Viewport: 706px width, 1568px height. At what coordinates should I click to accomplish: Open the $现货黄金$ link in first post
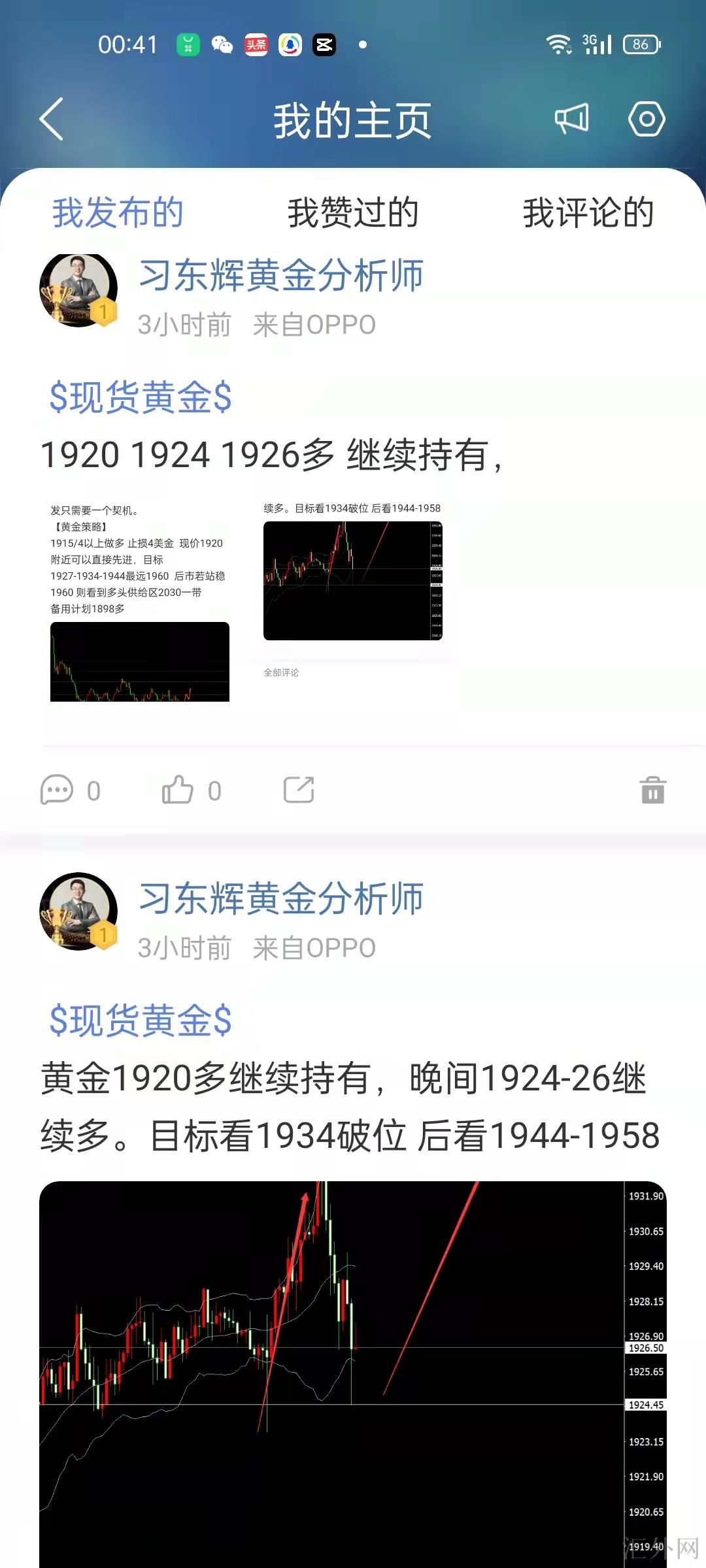(x=141, y=397)
